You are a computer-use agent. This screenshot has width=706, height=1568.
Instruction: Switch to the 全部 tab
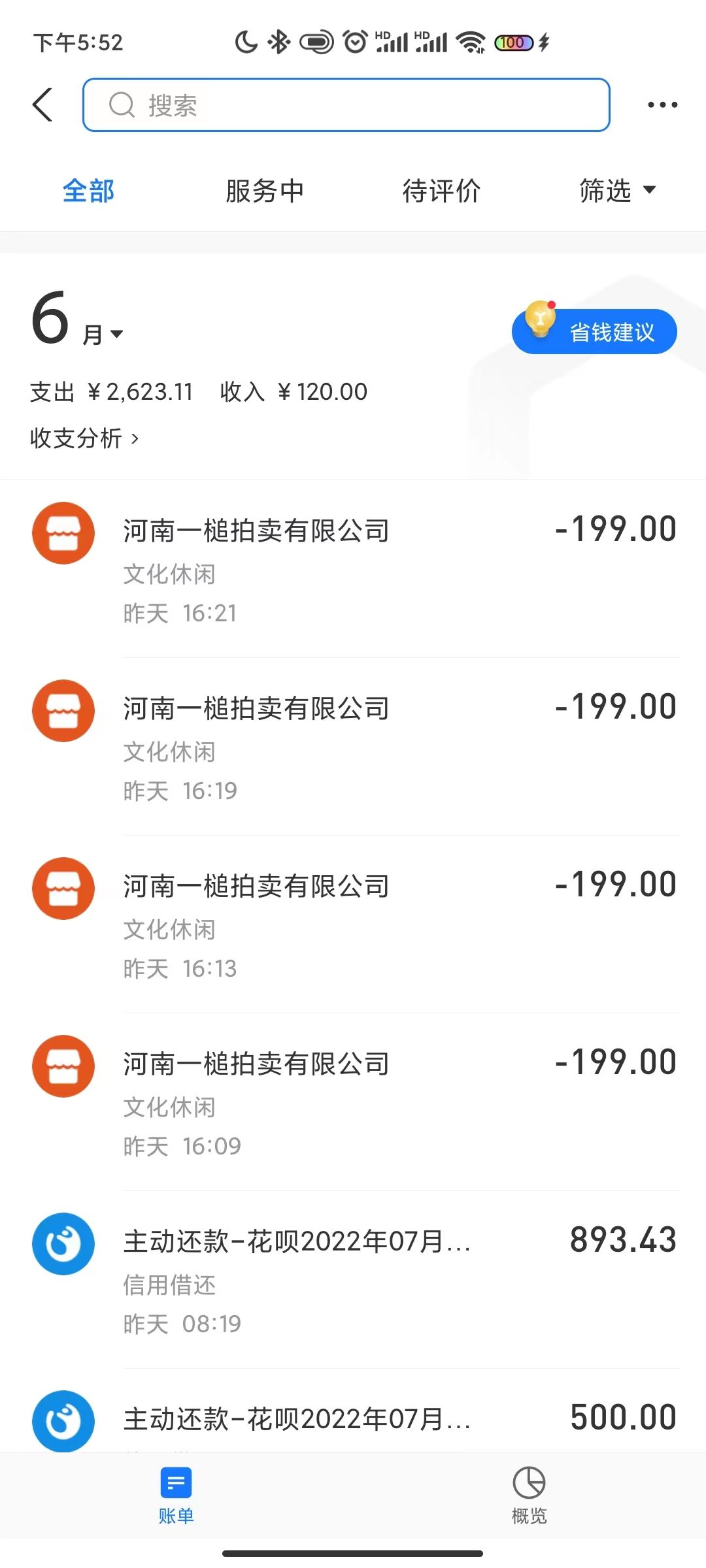tap(88, 191)
